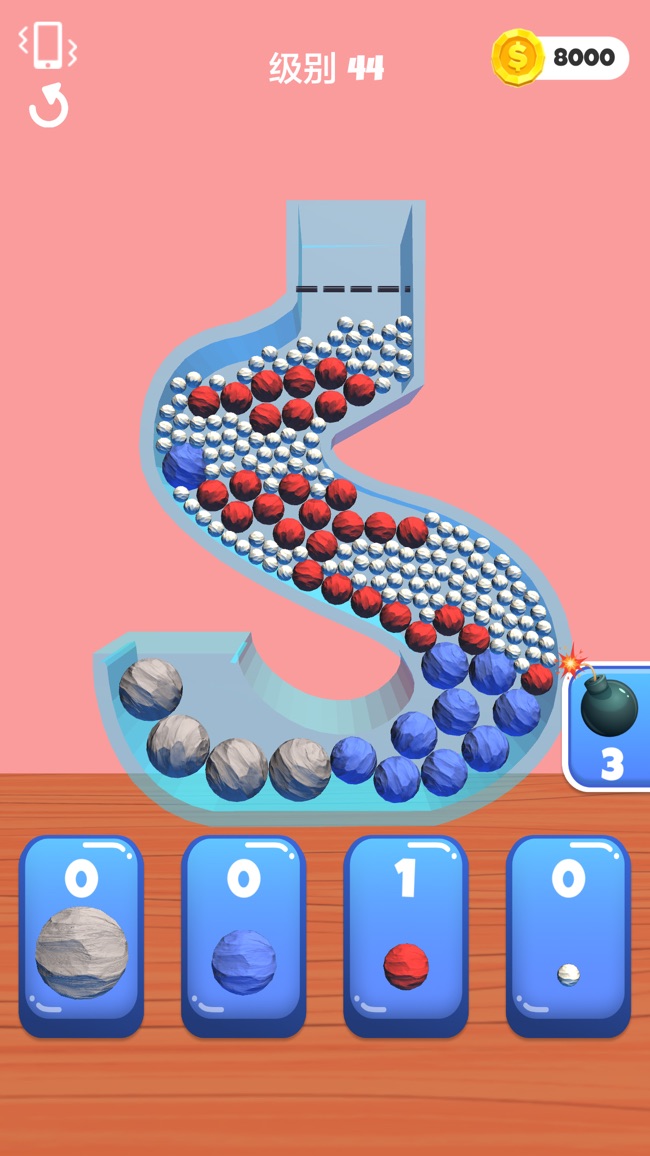Open the 8000 coin balance

pyautogui.click(x=561, y=58)
